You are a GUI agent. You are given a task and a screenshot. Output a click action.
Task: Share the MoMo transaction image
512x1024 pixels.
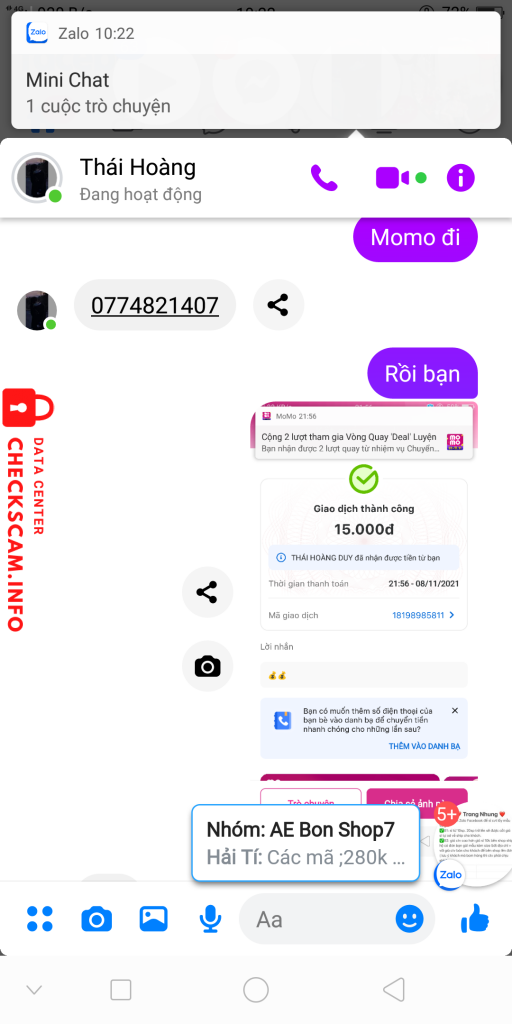click(x=207, y=592)
